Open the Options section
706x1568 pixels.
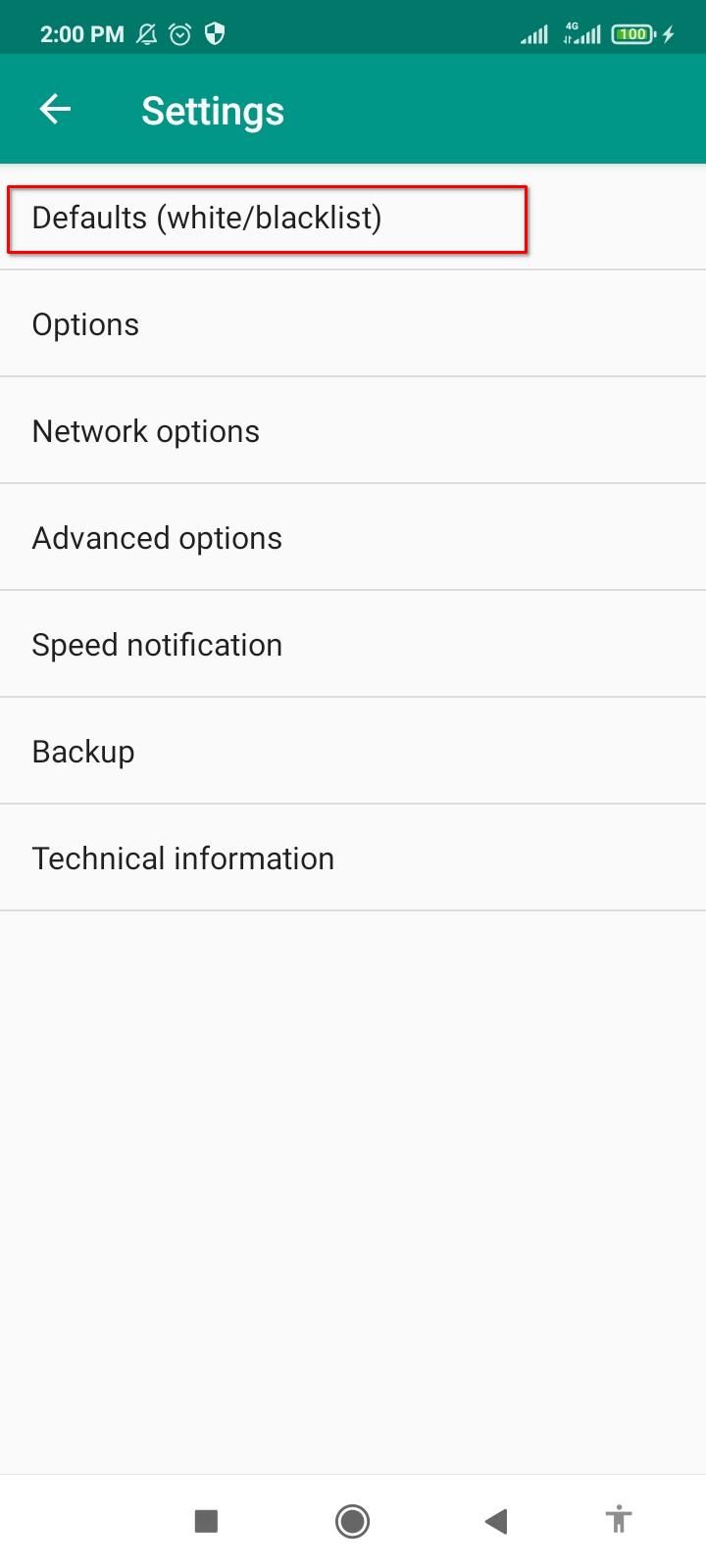[x=353, y=323]
